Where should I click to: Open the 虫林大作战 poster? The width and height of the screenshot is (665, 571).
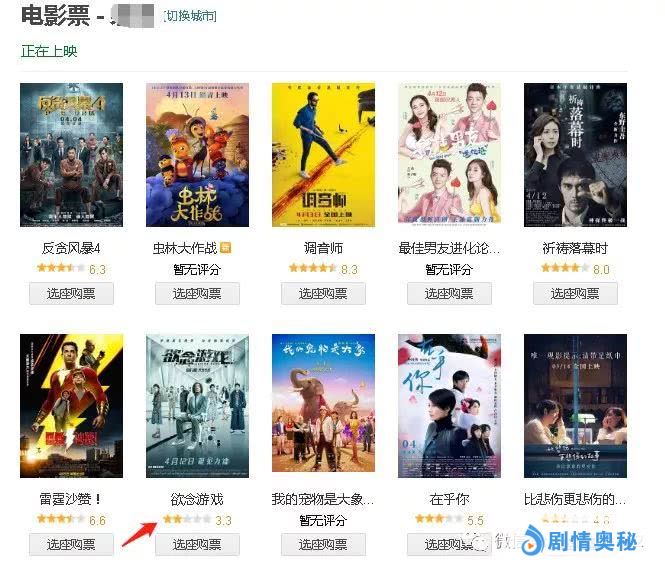[x=197, y=155]
